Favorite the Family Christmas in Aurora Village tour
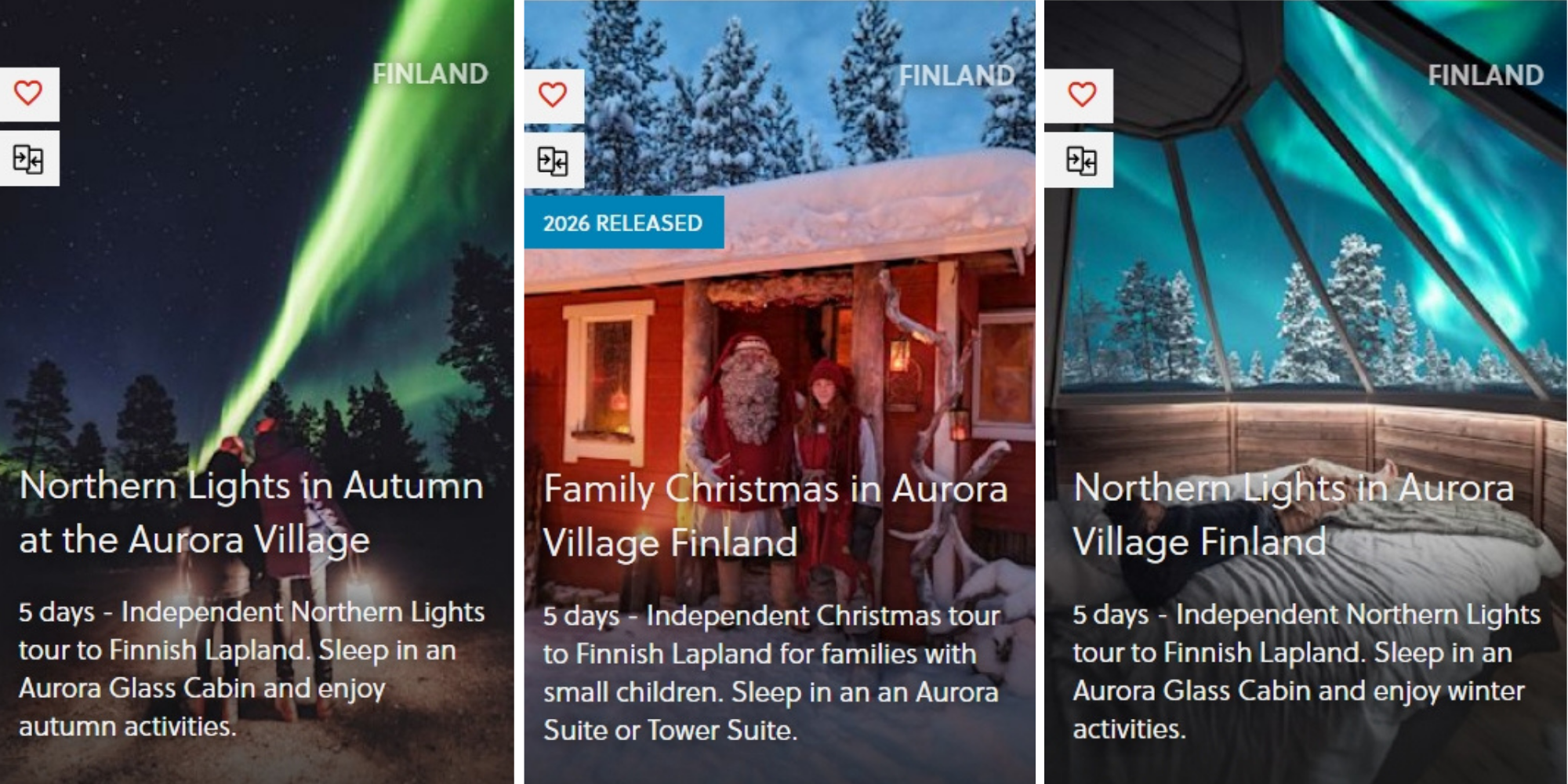This screenshot has height=784, width=1568. [x=553, y=95]
